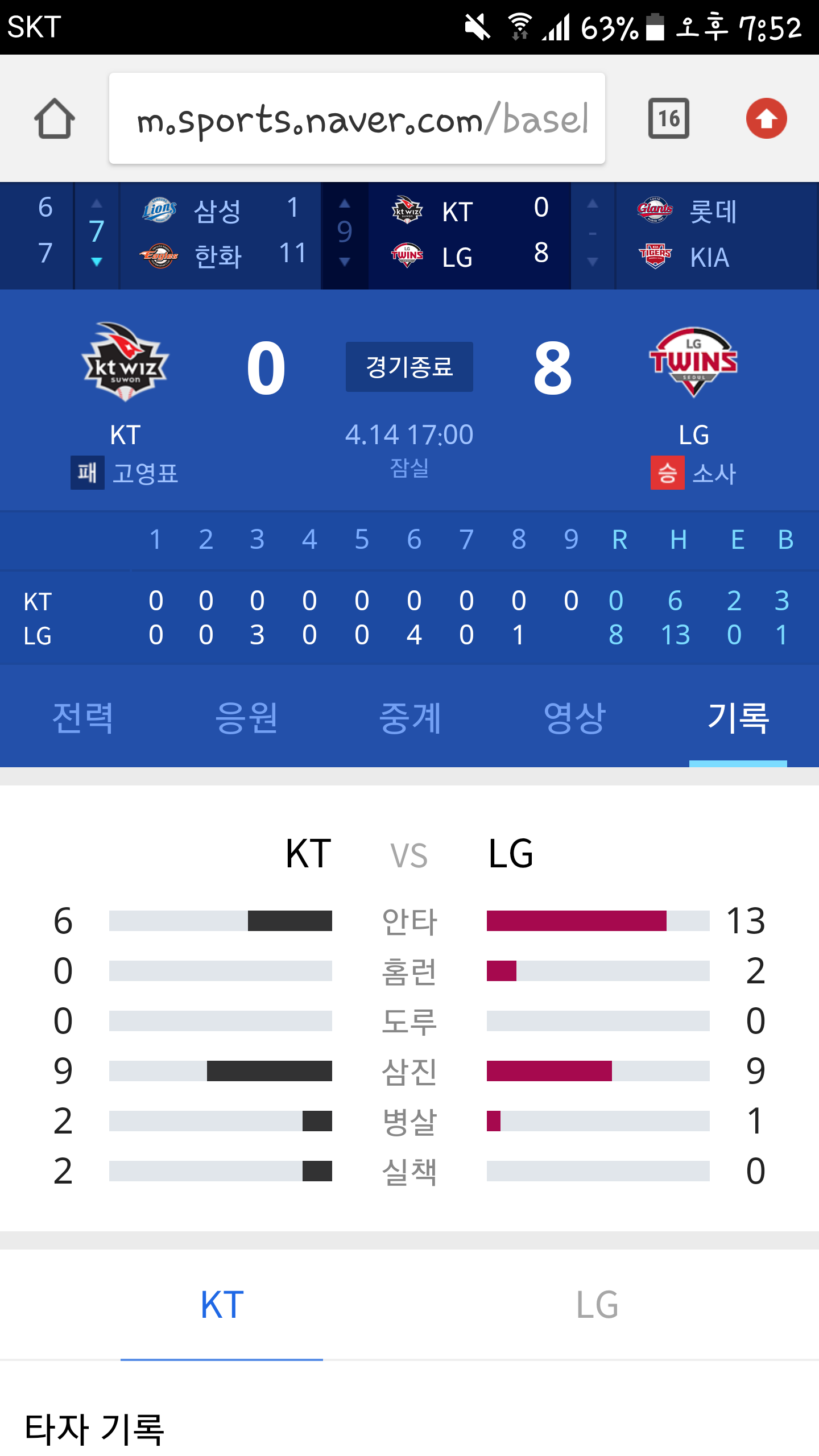Open the KT vs LG game card
819x1456 pixels.
(469, 234)
